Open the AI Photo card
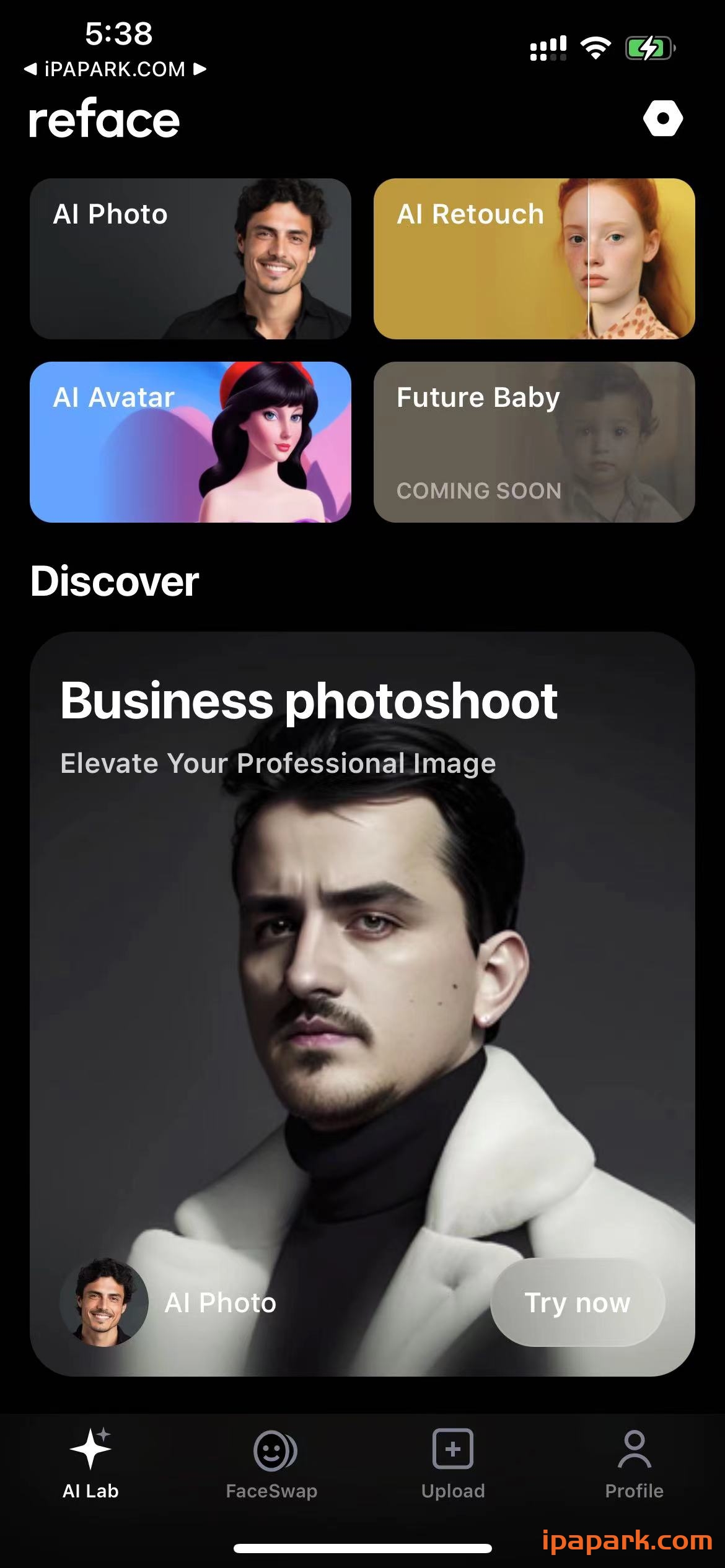This screenshot has width=725, height=1568. click(x=190, y=259)
